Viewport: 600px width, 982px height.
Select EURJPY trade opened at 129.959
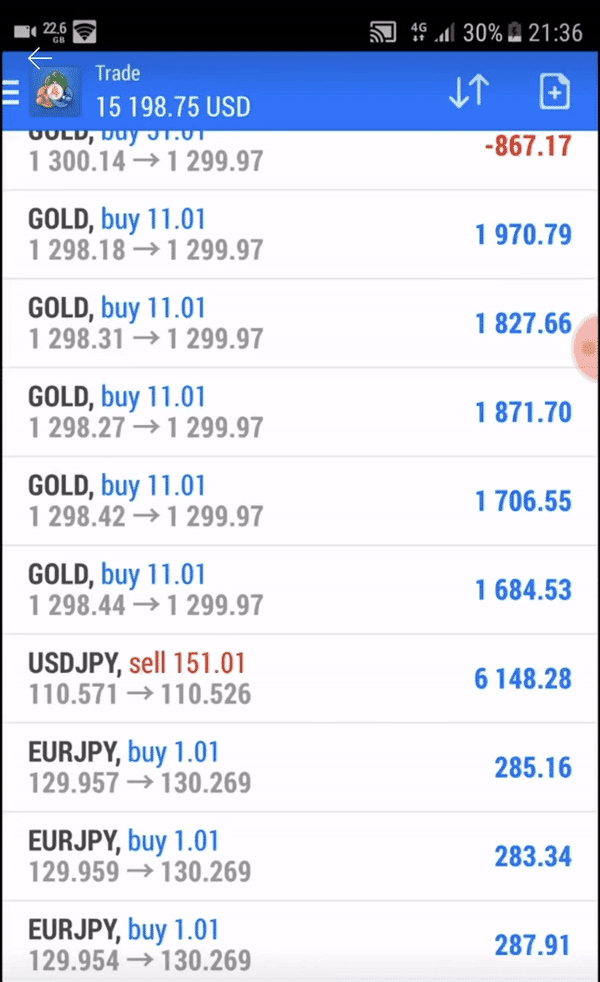point(300,857)
